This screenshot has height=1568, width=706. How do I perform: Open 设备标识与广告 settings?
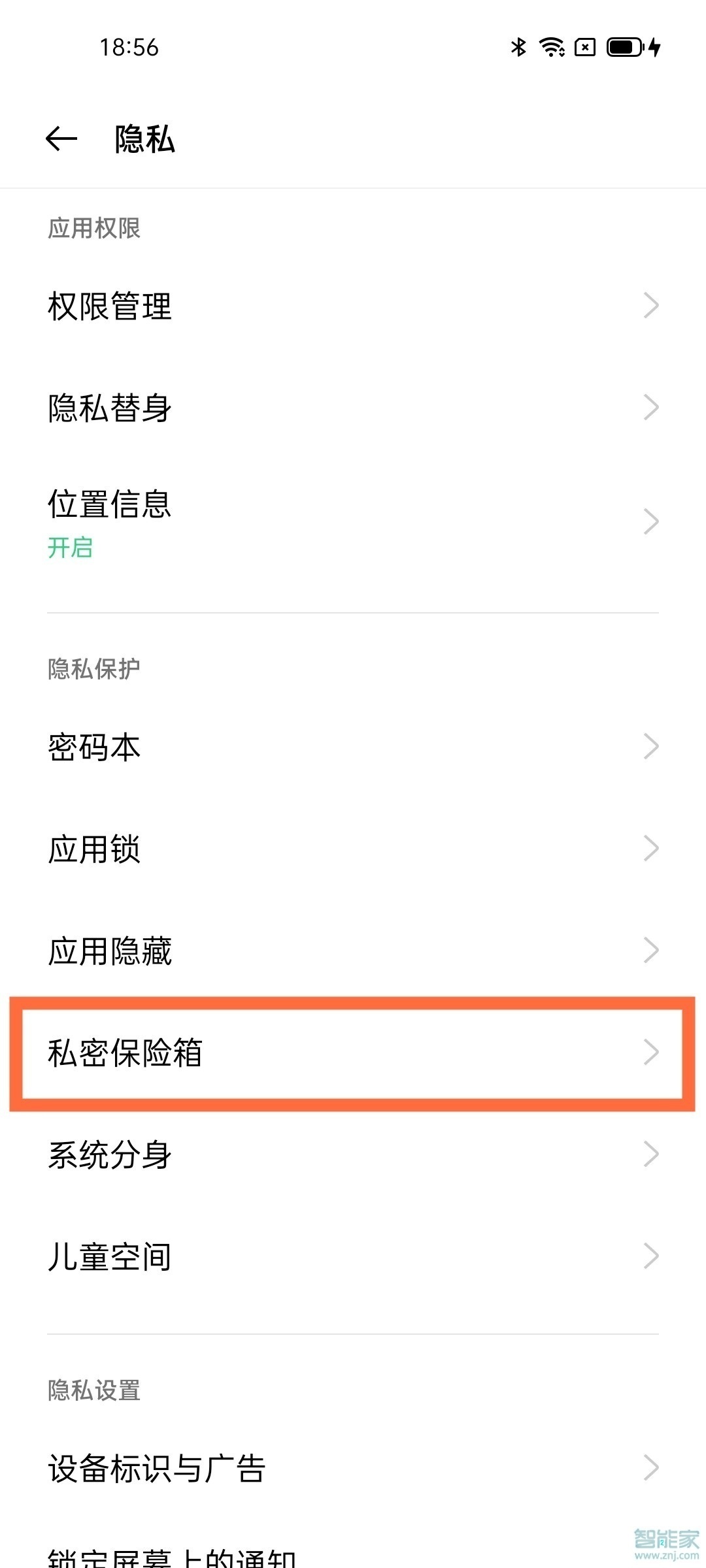tap(353, 1468)
